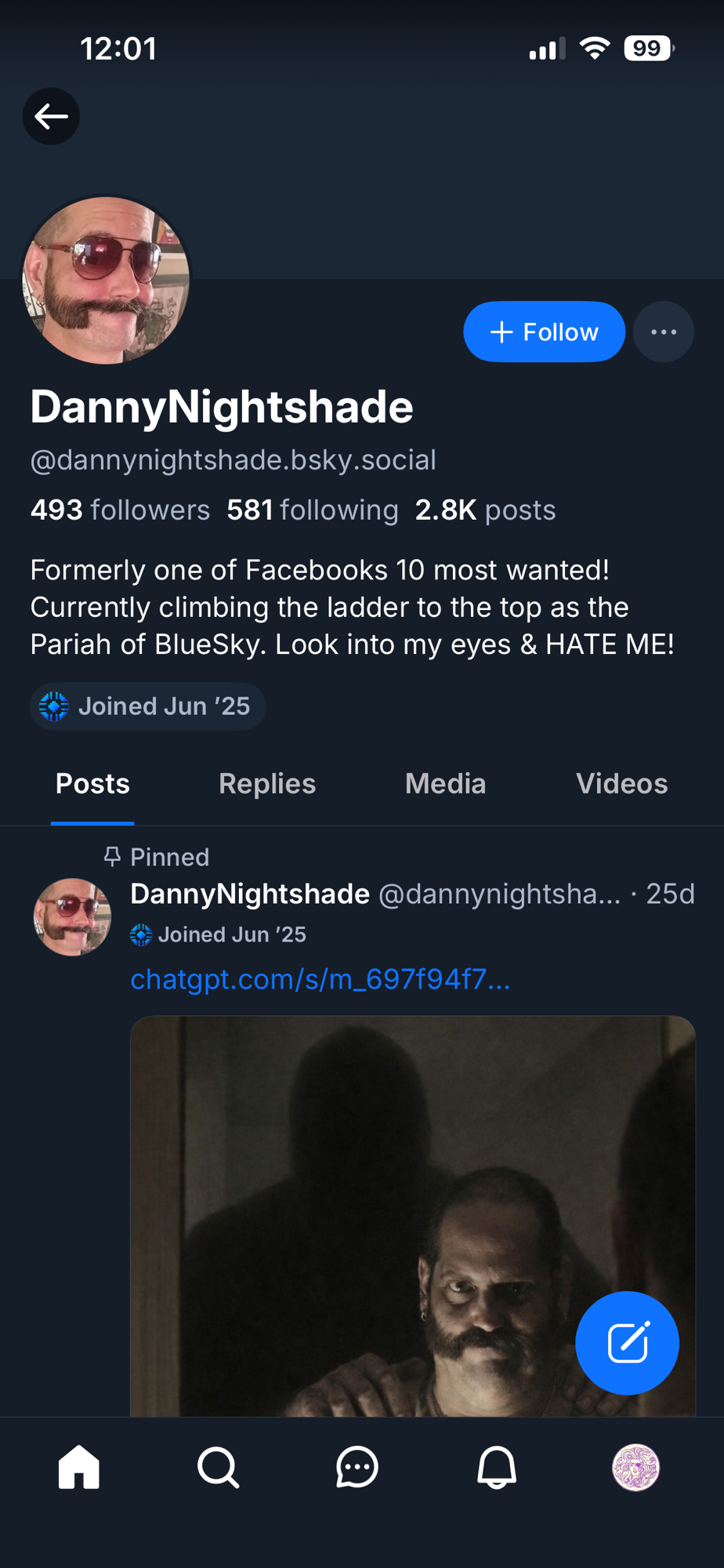Open the notifications bell
The image size is (724, 1568).
497,1467
